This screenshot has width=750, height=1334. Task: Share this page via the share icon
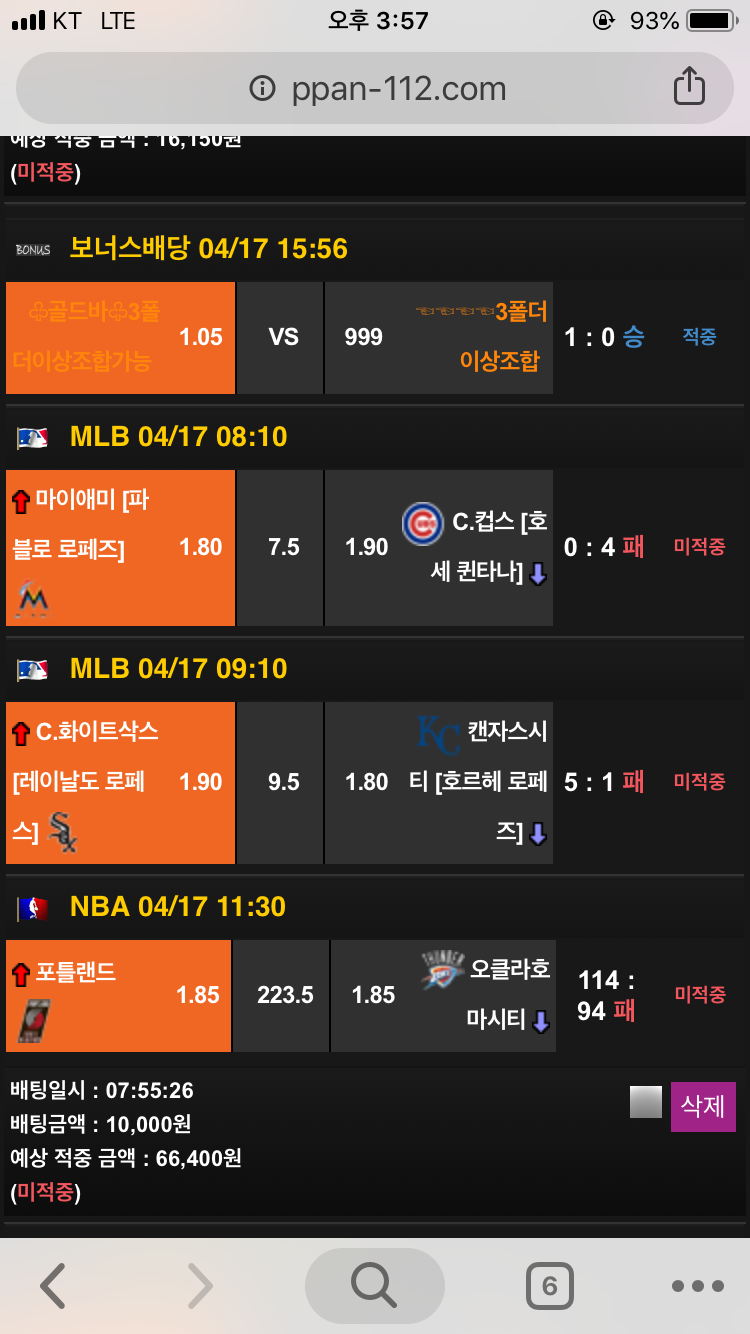pos(689,87)
